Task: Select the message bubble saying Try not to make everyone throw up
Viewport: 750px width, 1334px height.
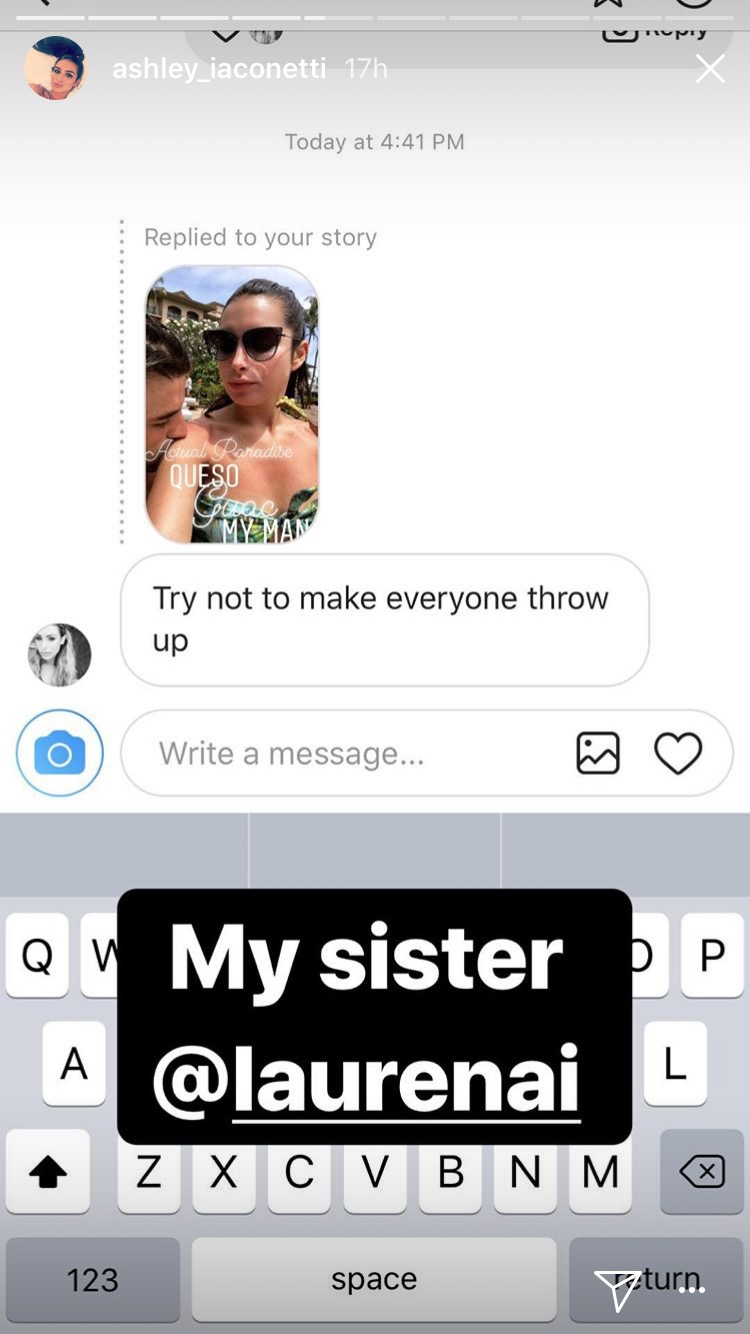Action: [x=385, y=620]
